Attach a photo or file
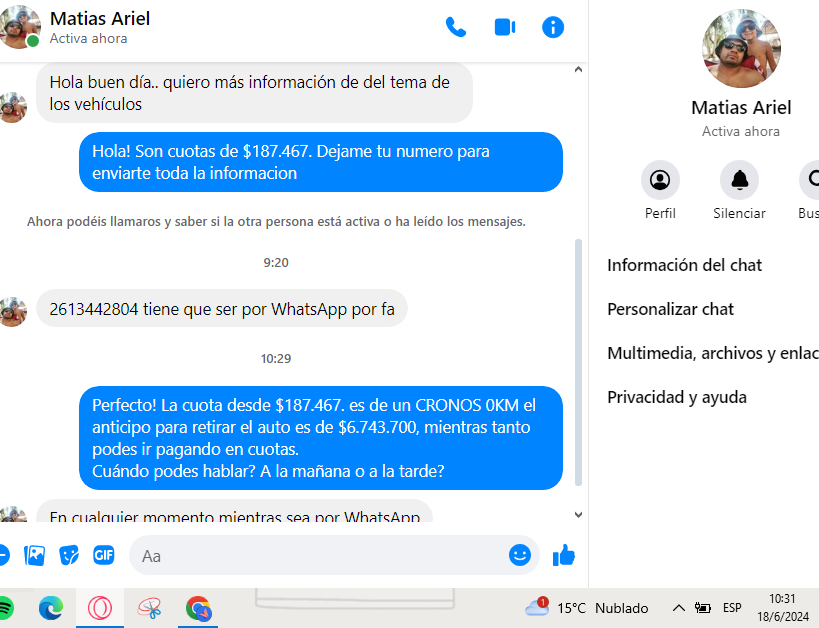Screen dimensions: 819x628 [34, 555]
